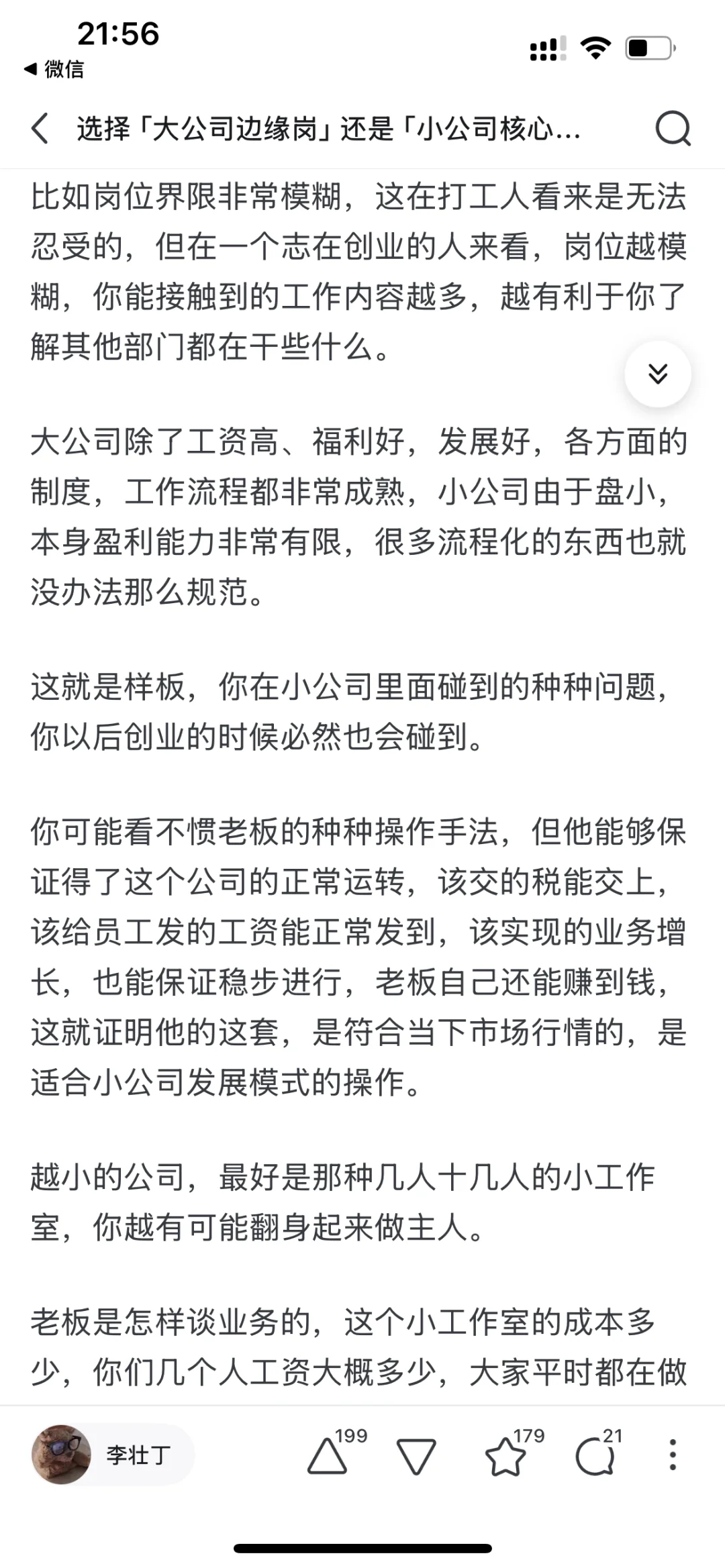Tap the double-chevron jump-down button

[658, 374]
